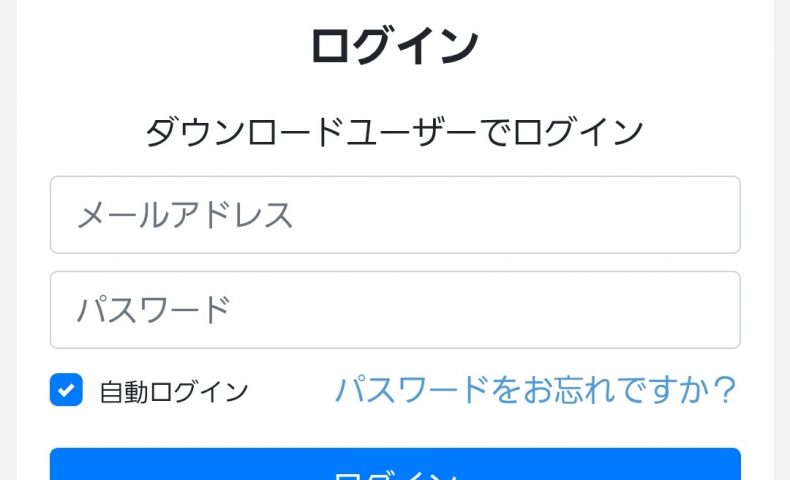Open パスワードをお忘れですか? link
This screenshot has height=480, width=790.
(535, 390)
